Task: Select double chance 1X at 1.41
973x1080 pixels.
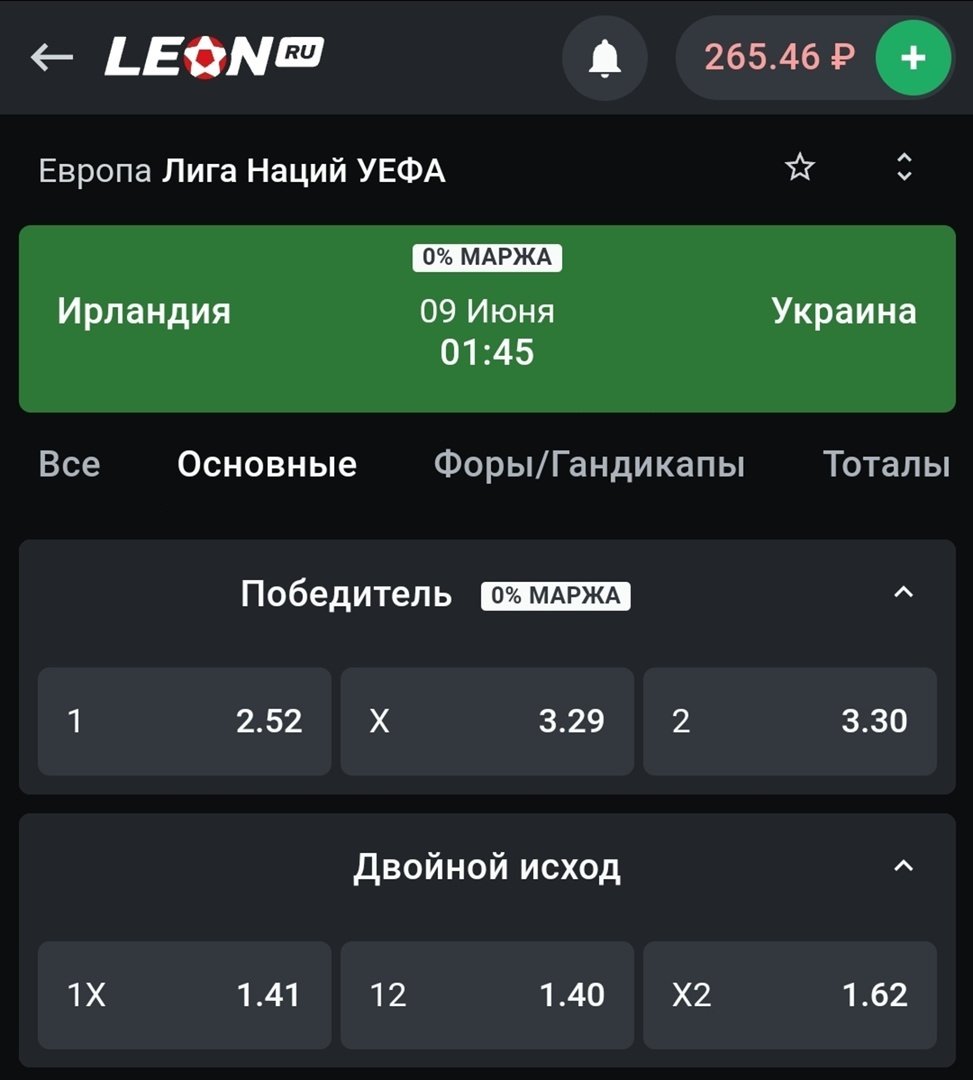Action: [x=185, y=995]
